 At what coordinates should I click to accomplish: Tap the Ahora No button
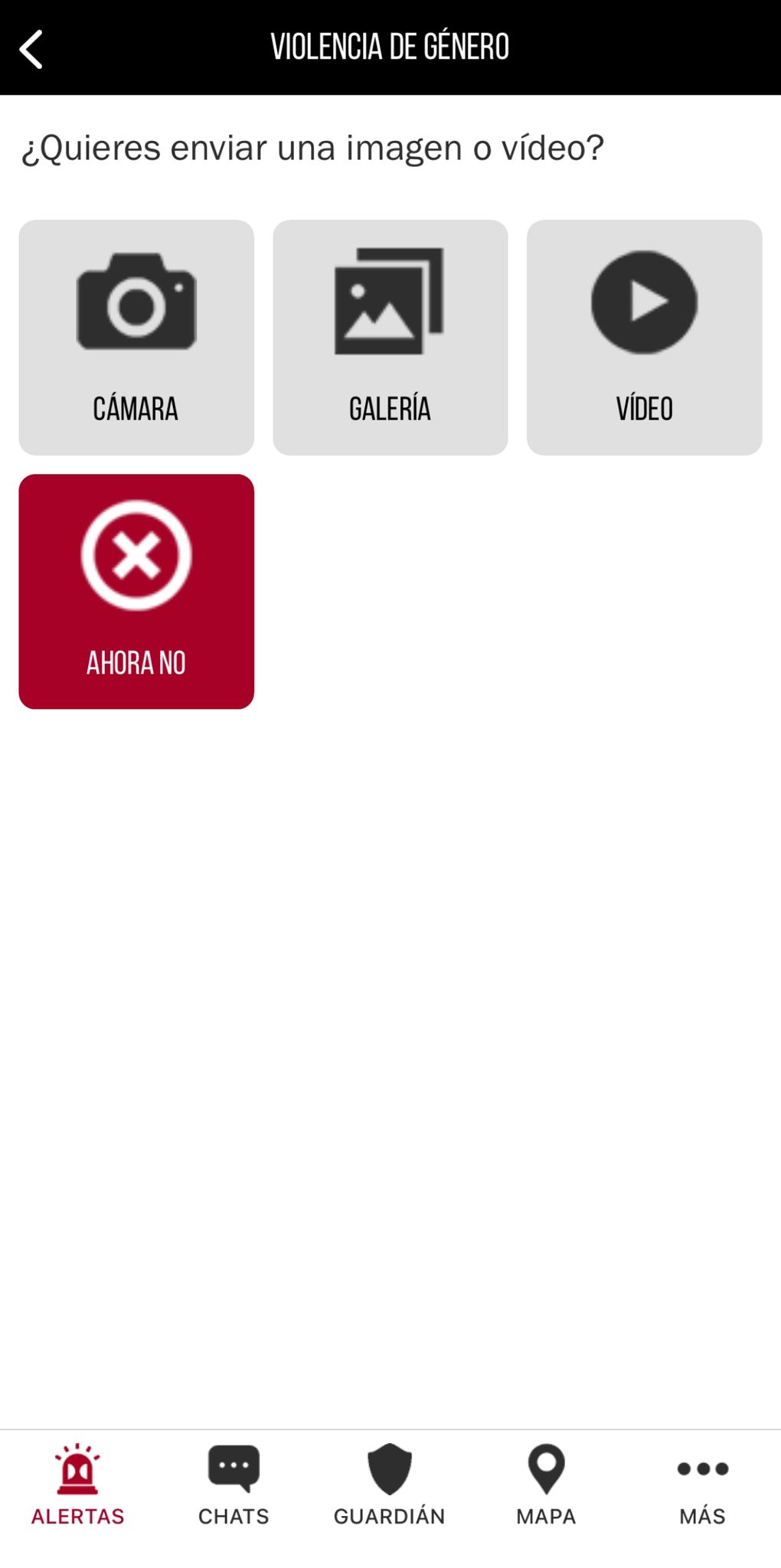click(x=136, y=591)
